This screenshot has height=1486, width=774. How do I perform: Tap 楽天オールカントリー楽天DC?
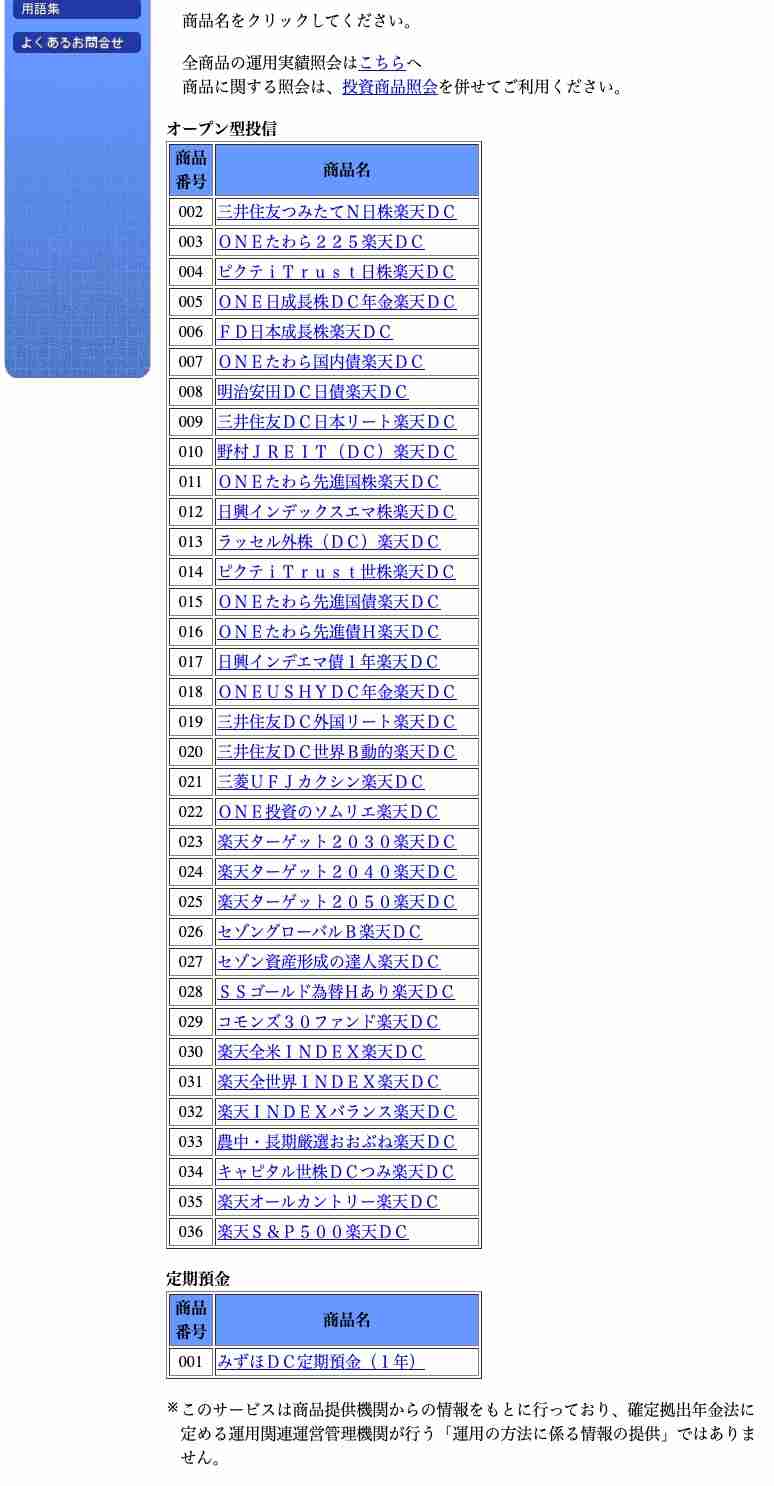point(328,1202)
